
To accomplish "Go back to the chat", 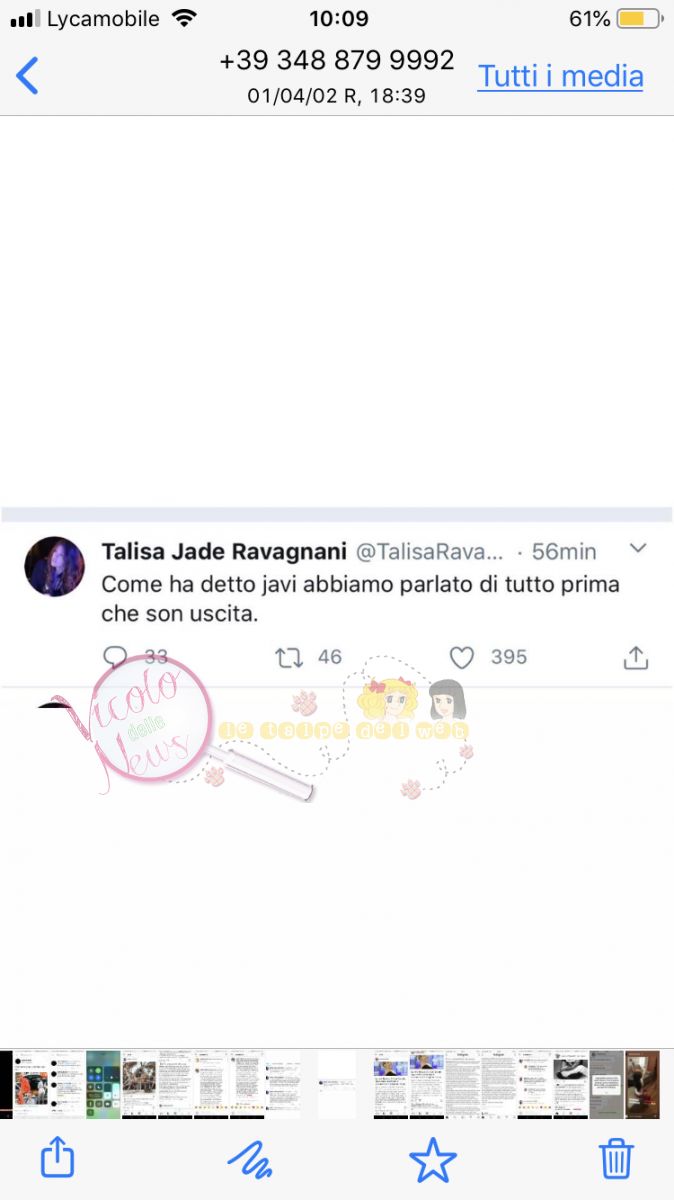I will [28, 76].
